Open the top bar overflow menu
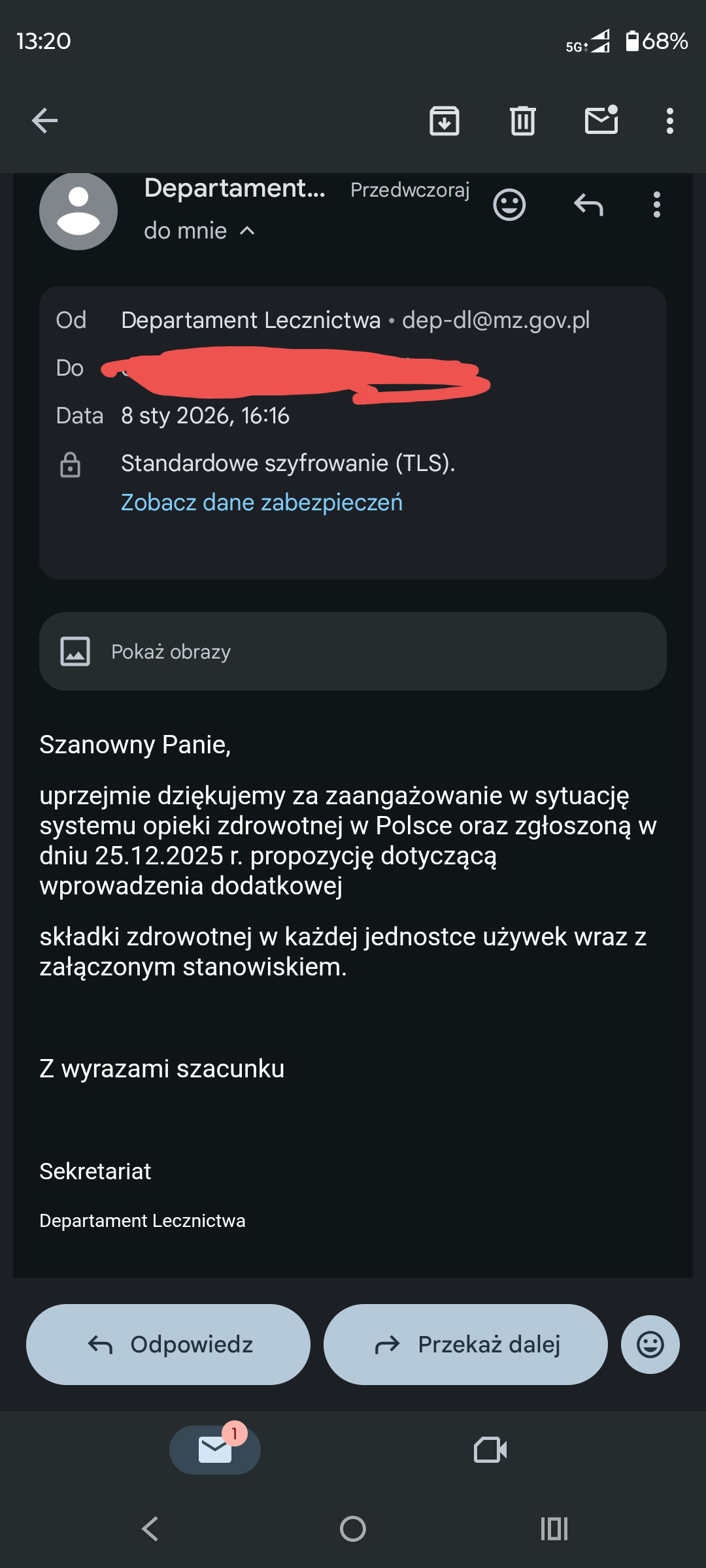Viewport: 706px width, 1568px height. 669,121
